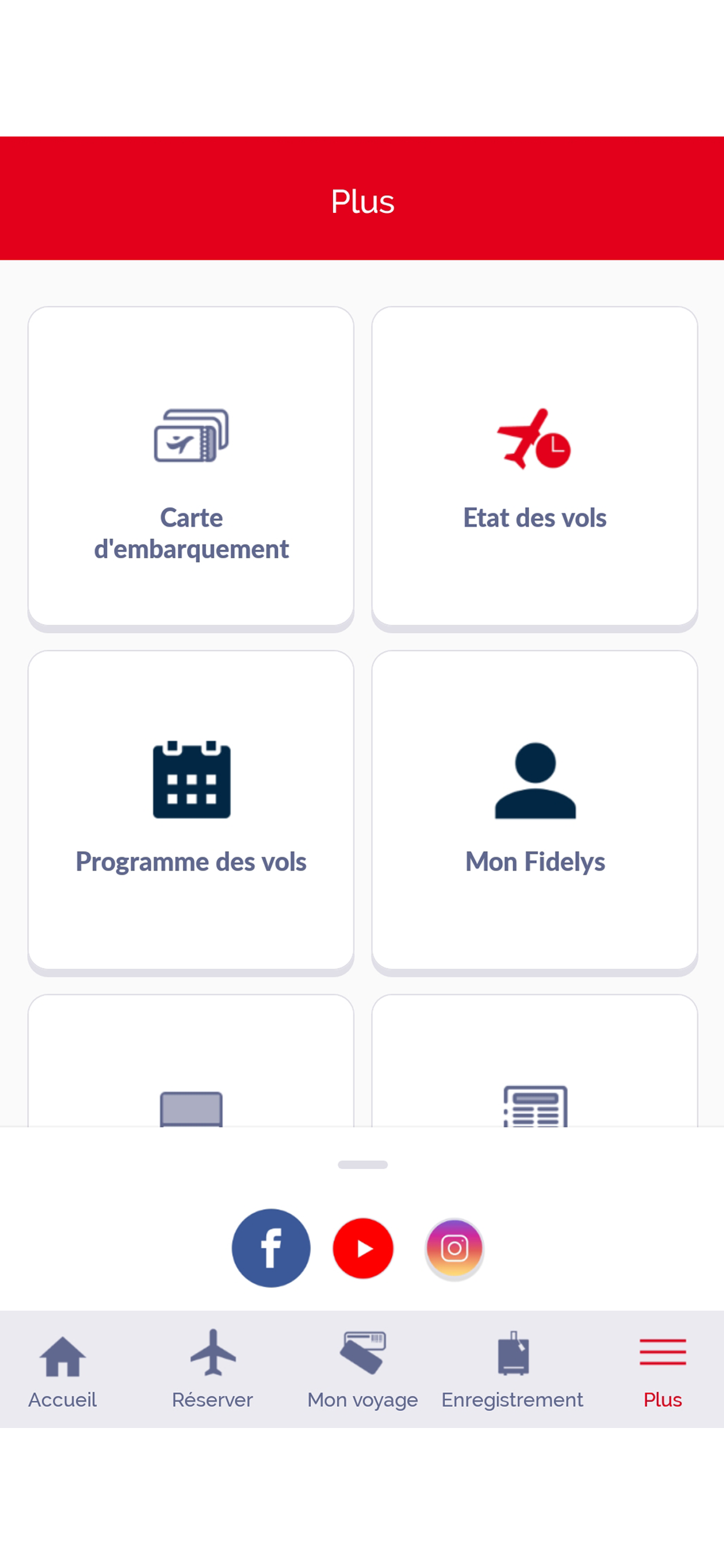
Task: Open the Instagram profile icon
Action: pyautogui.click(x=455, y=1248)
